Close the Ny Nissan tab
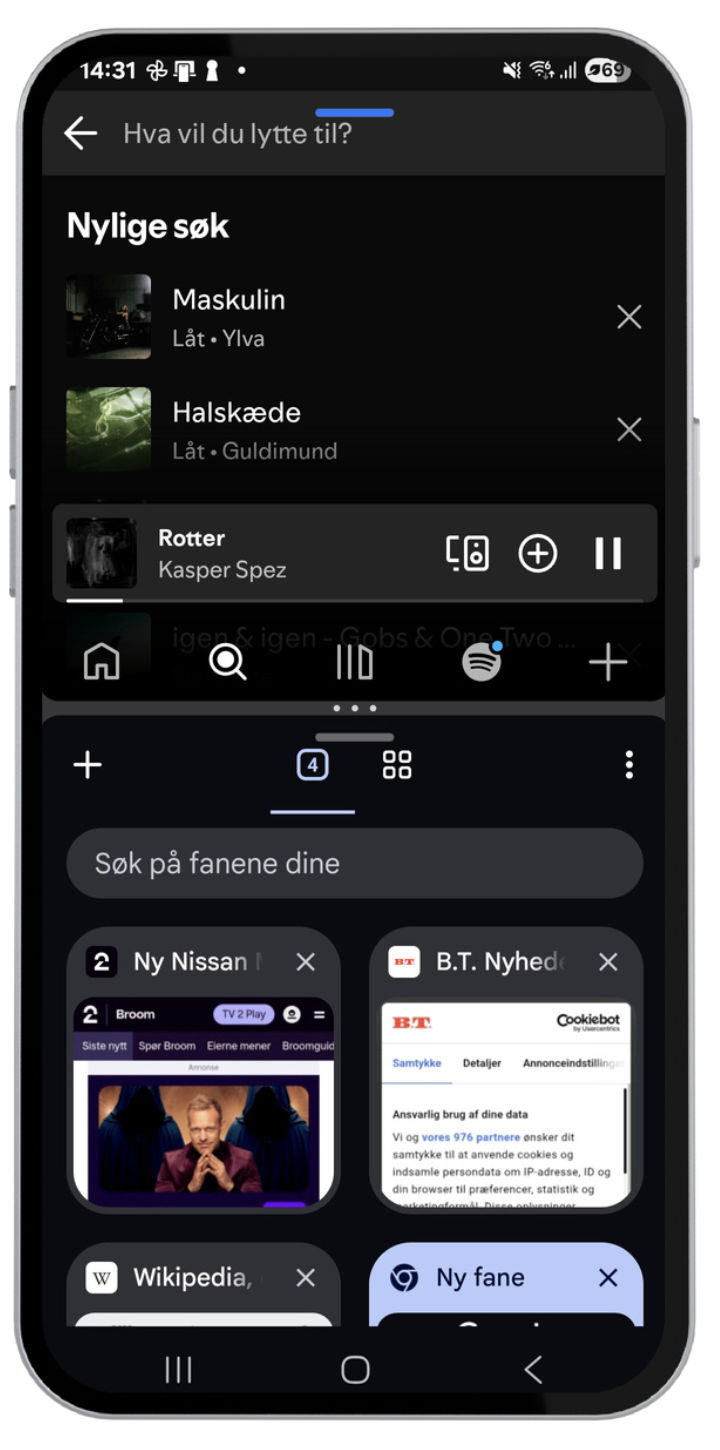Viewport: 720px width, 1450px height. pos(306,962)
